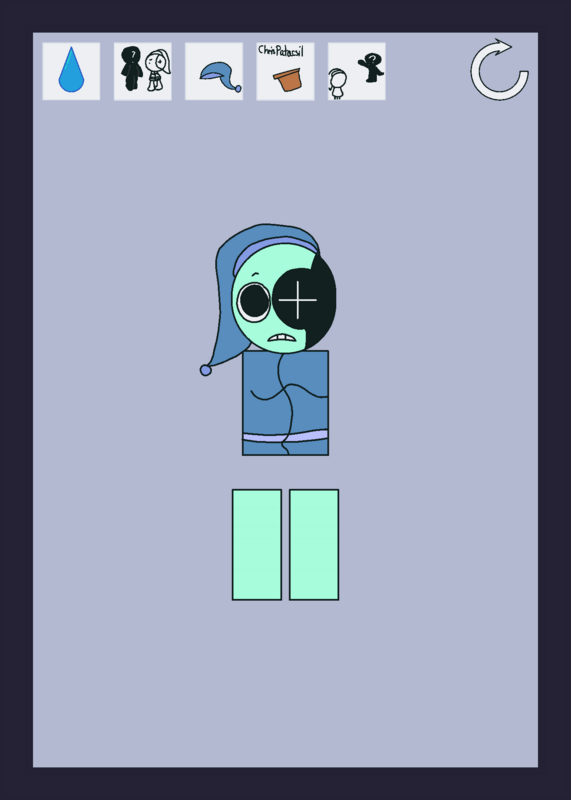The image size is (571, 800).
Task: Choose the small girl and waving silhouette tile
Action: coord(357,71)
